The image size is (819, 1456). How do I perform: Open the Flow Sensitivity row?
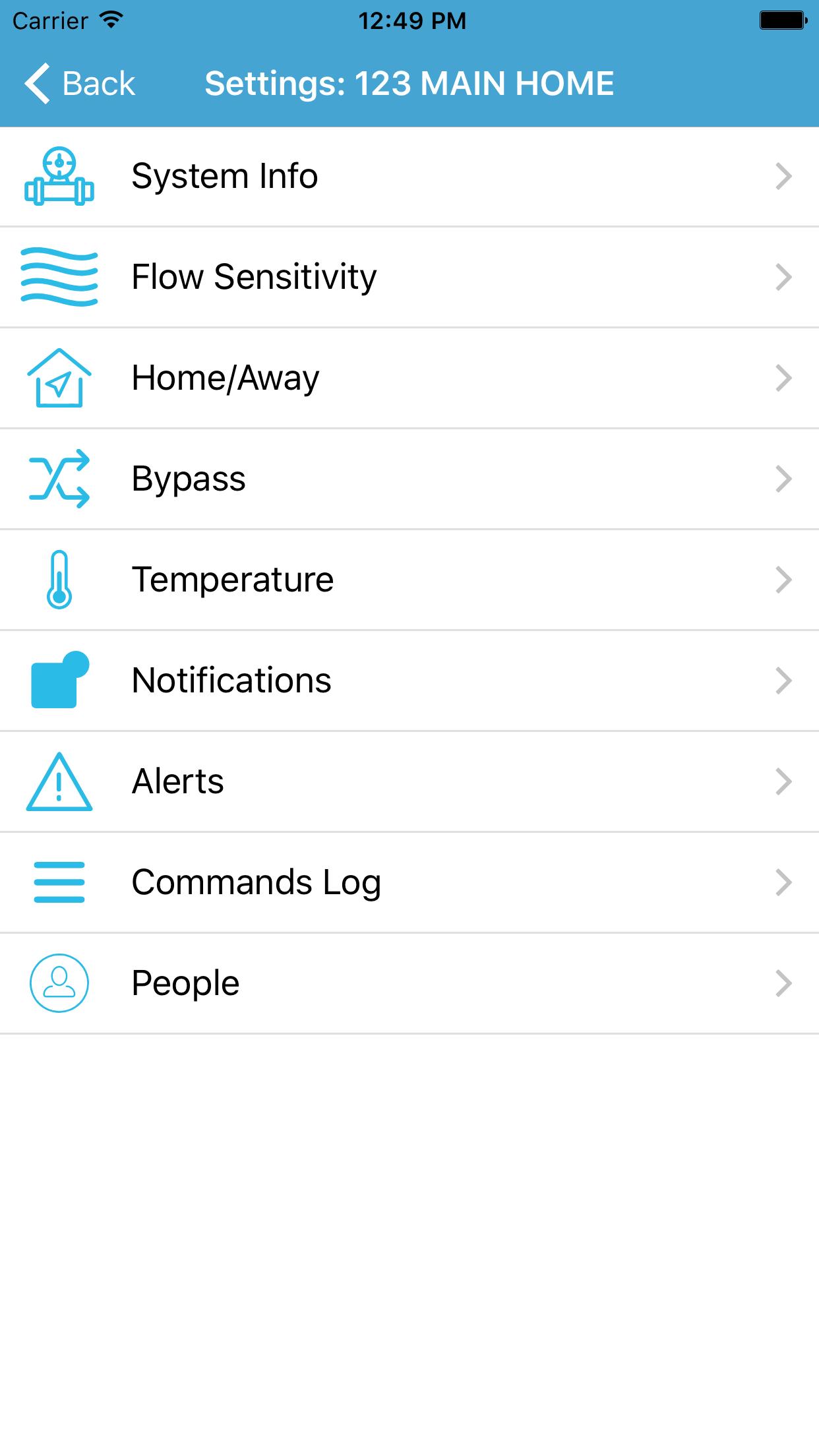point(409,278)
